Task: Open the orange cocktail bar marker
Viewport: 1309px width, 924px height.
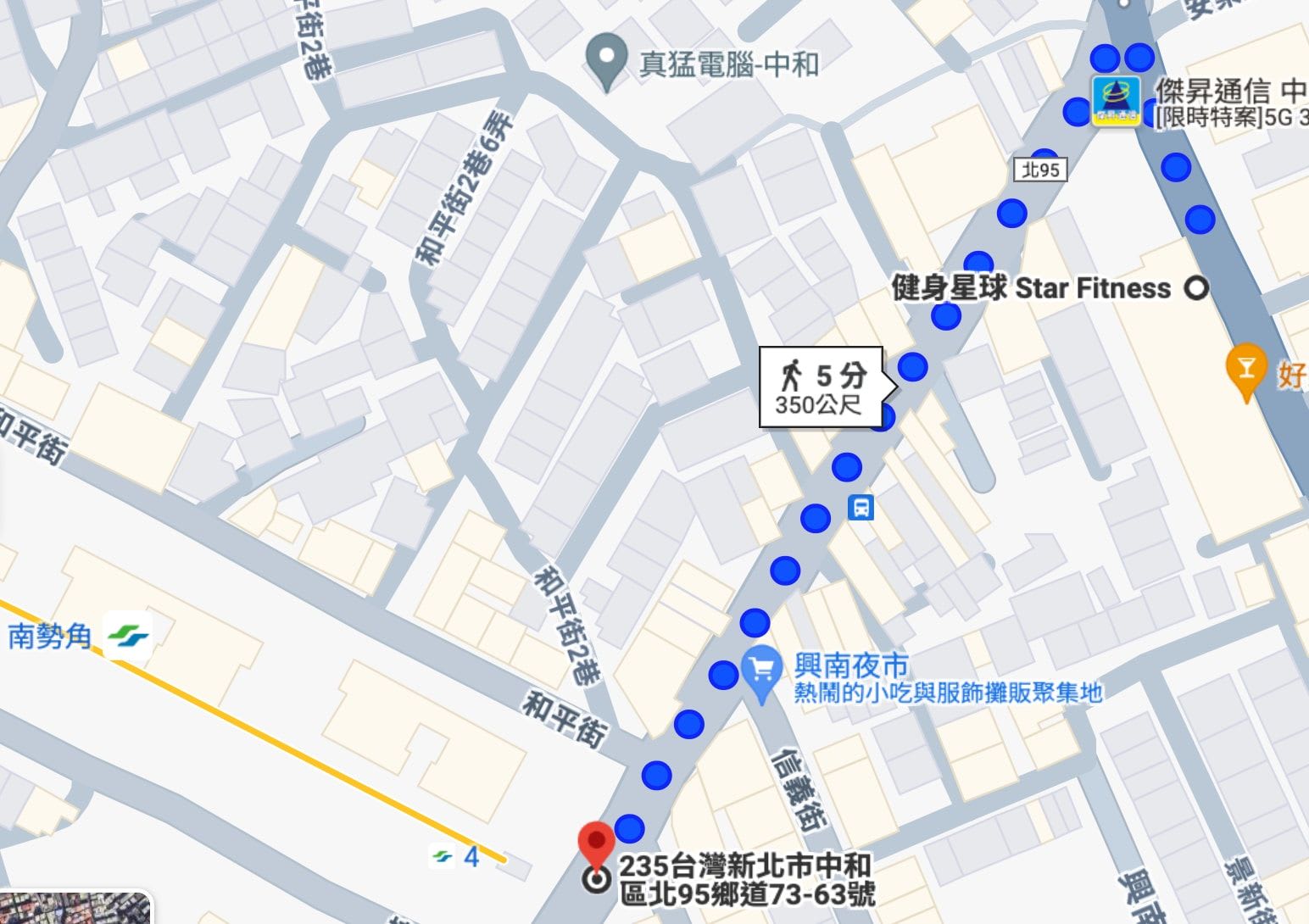Action: click(x=1245, y=369)
